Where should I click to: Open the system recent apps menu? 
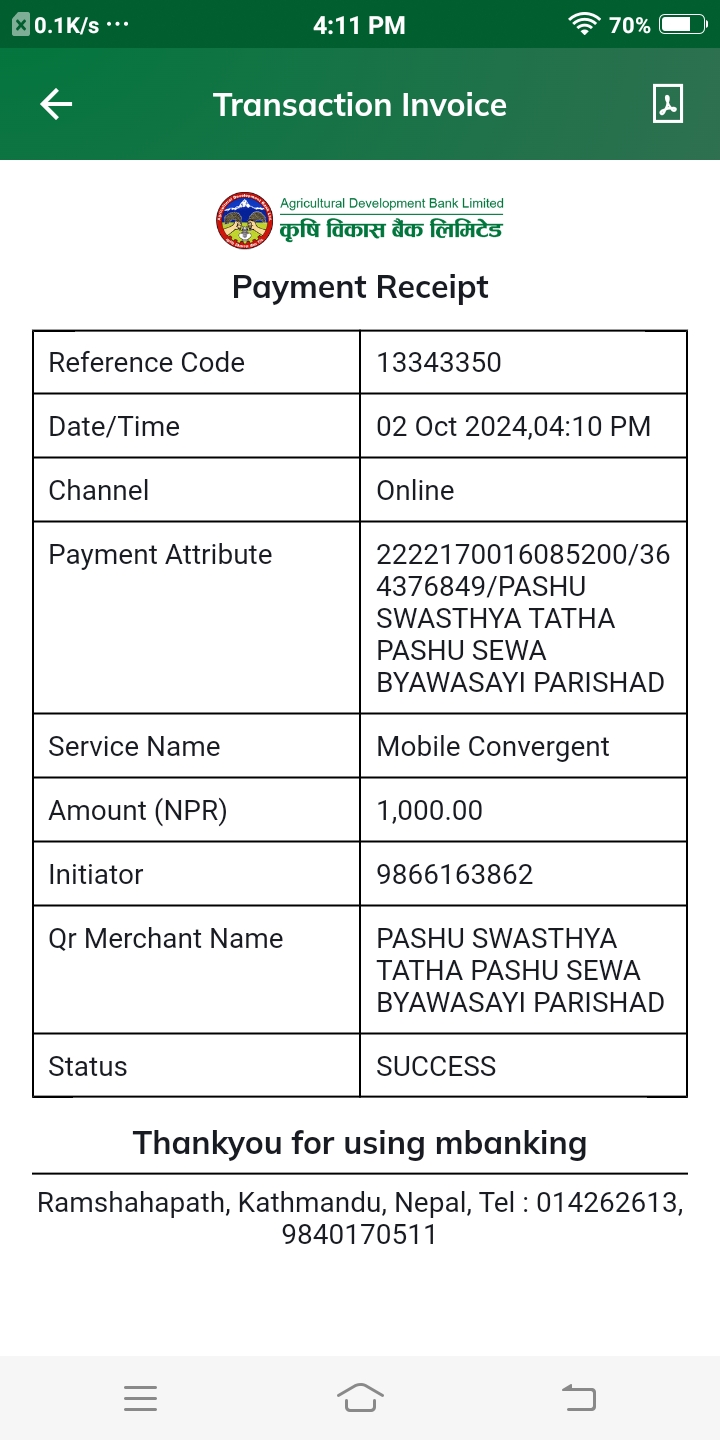coord(141,1398)
